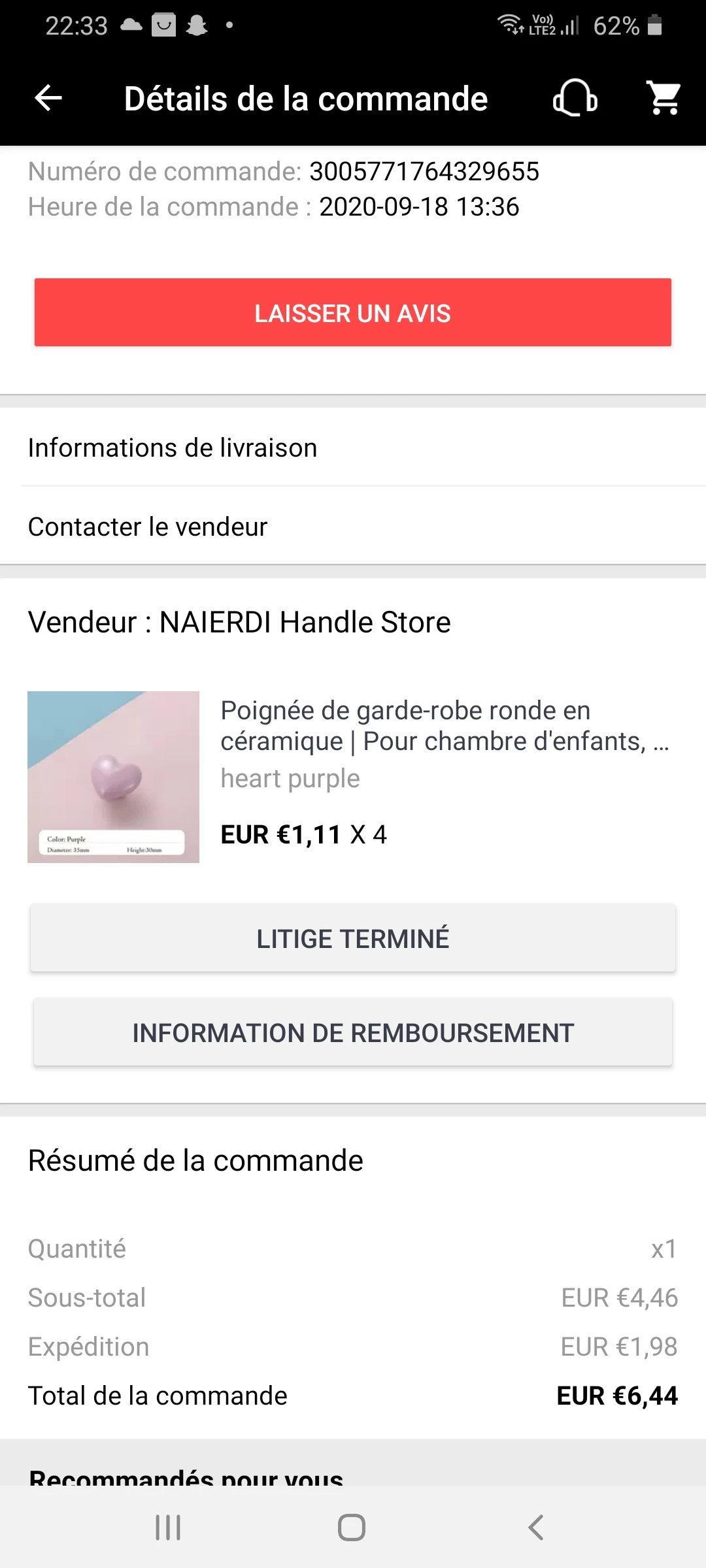
Task: Open Informations de livraison
Action: 173,448
